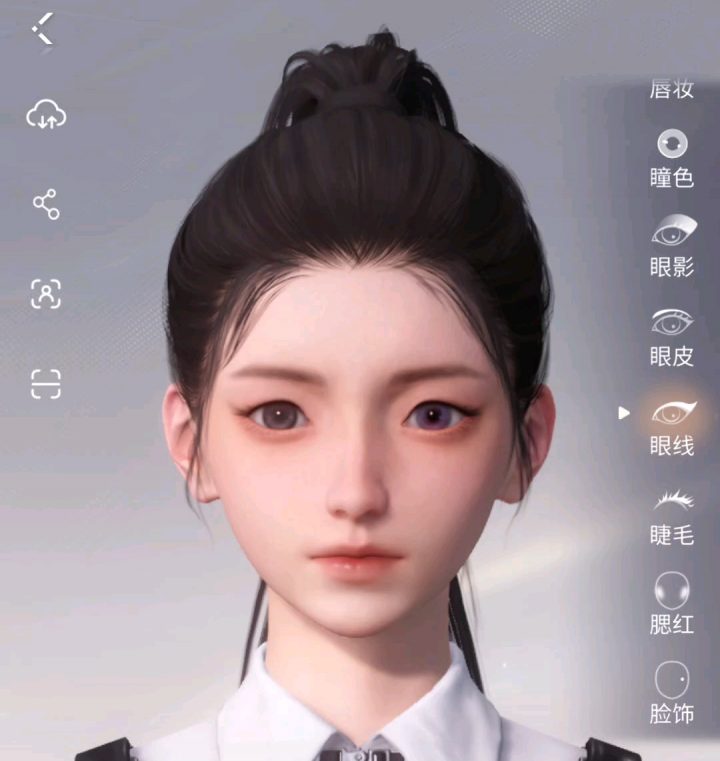Open the 腮红 blush category
This screenshot has width=720, height=761.
tap(671, 604)
